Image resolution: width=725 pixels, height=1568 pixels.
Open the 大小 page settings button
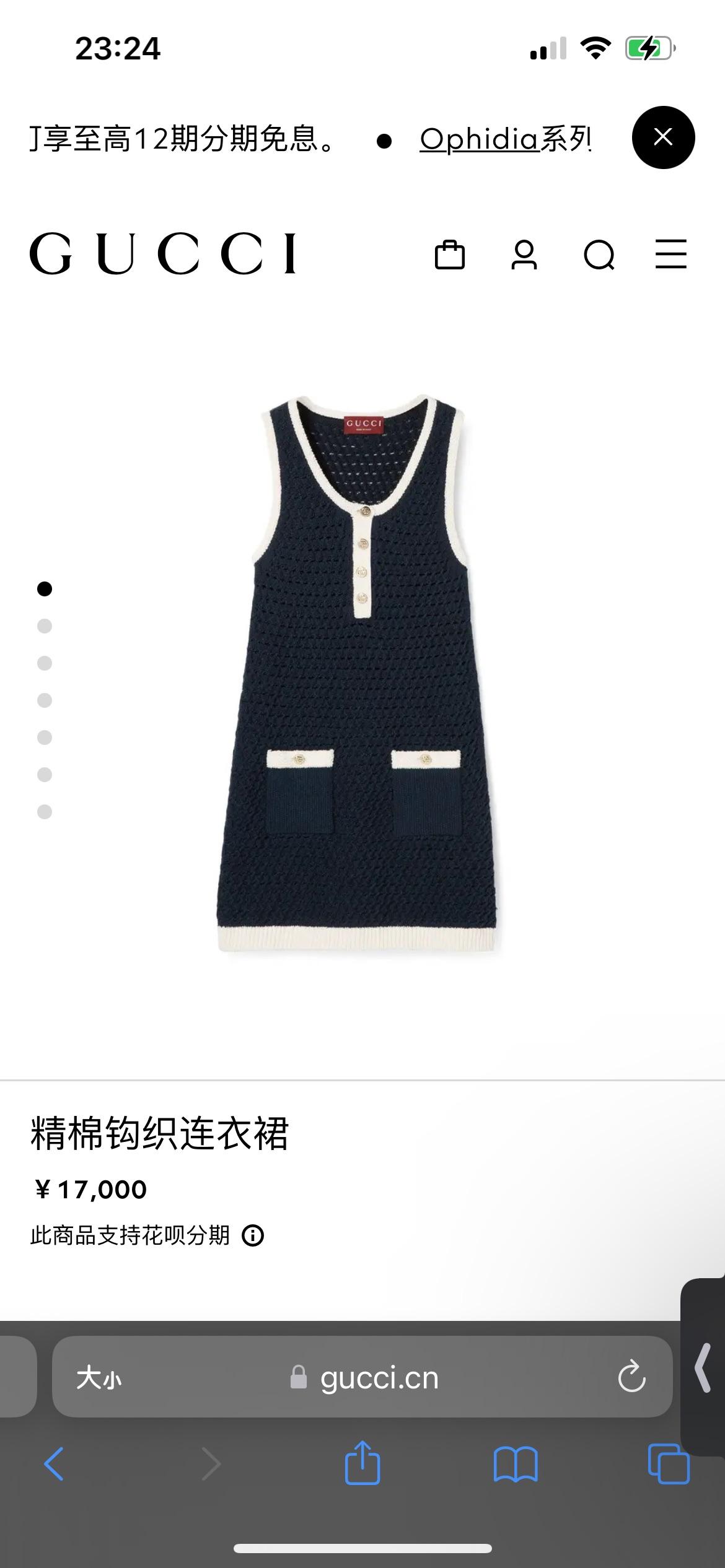(x=99, y=1379)
